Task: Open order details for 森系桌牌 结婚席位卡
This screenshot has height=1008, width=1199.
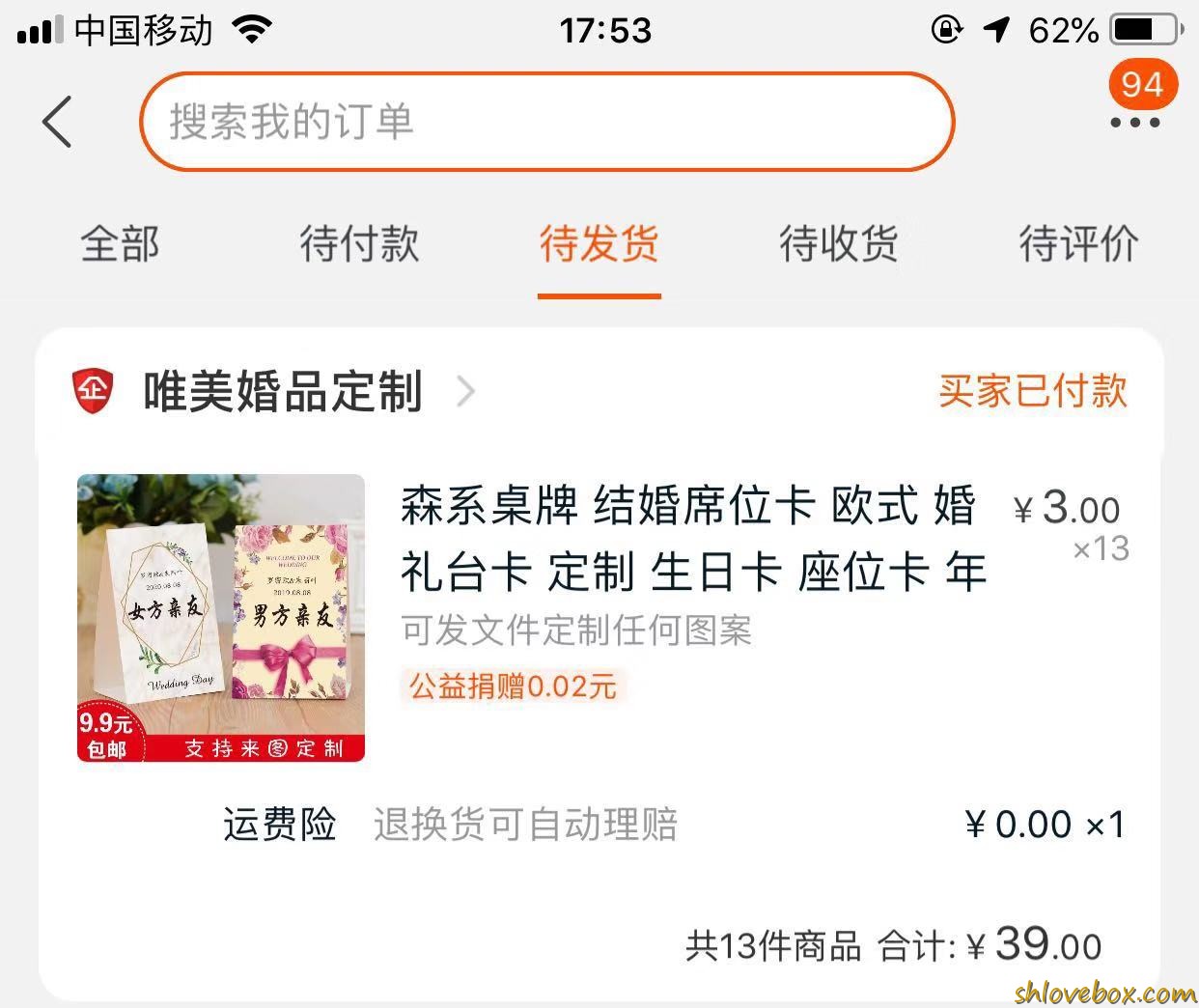Action: [691, 539]
